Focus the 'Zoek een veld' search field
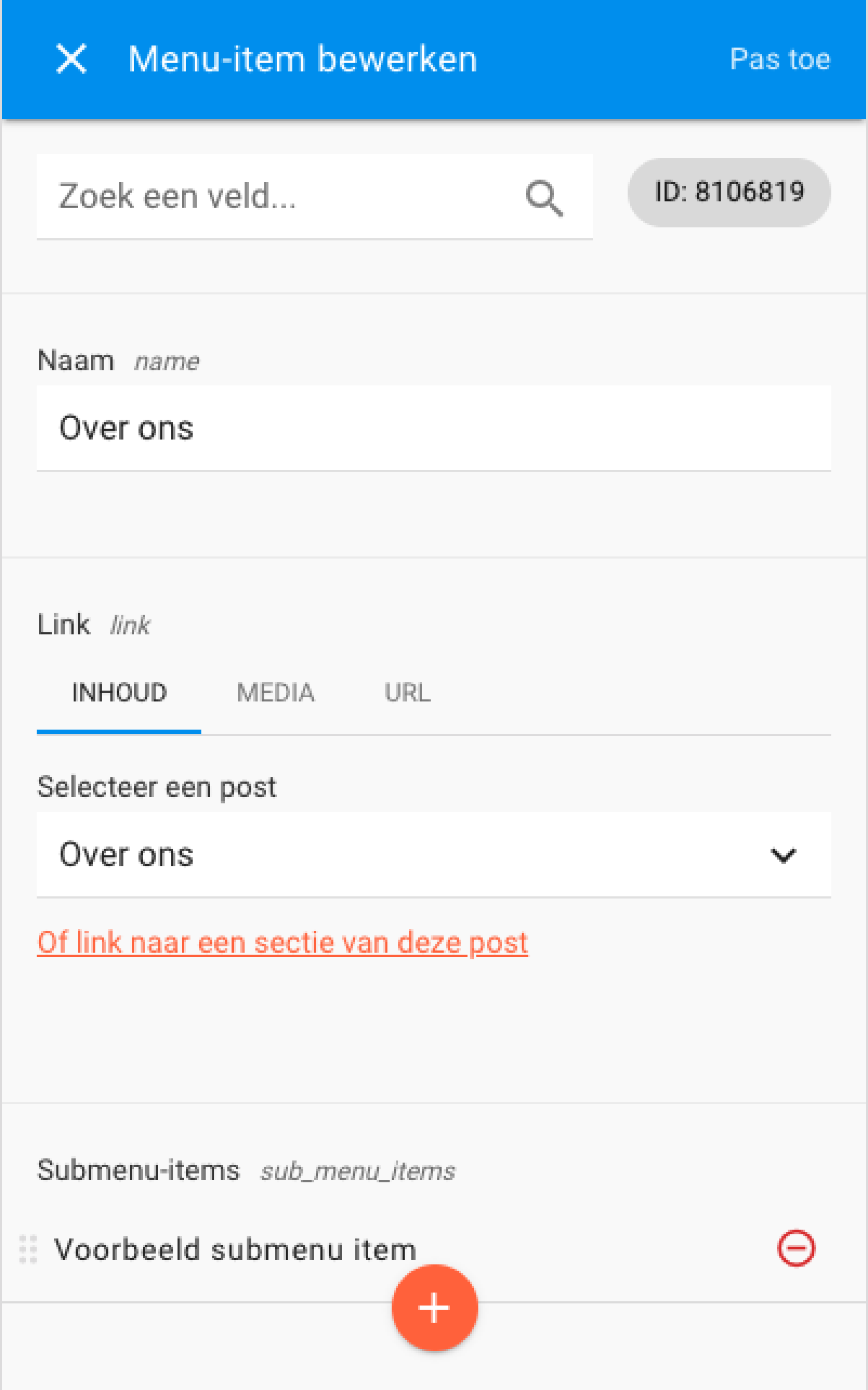868x1390 pixels. [x=315, y=196]
